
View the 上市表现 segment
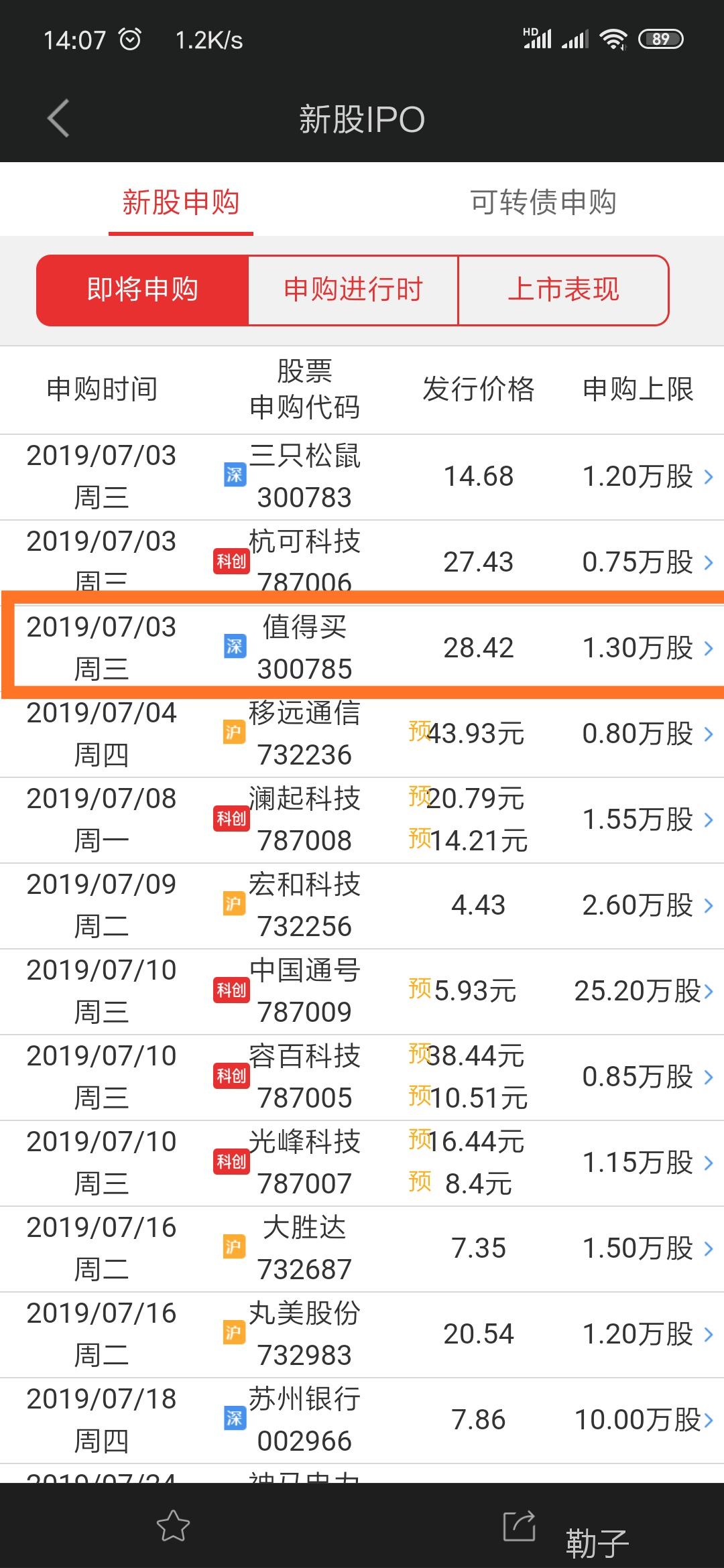click(563, 290)
